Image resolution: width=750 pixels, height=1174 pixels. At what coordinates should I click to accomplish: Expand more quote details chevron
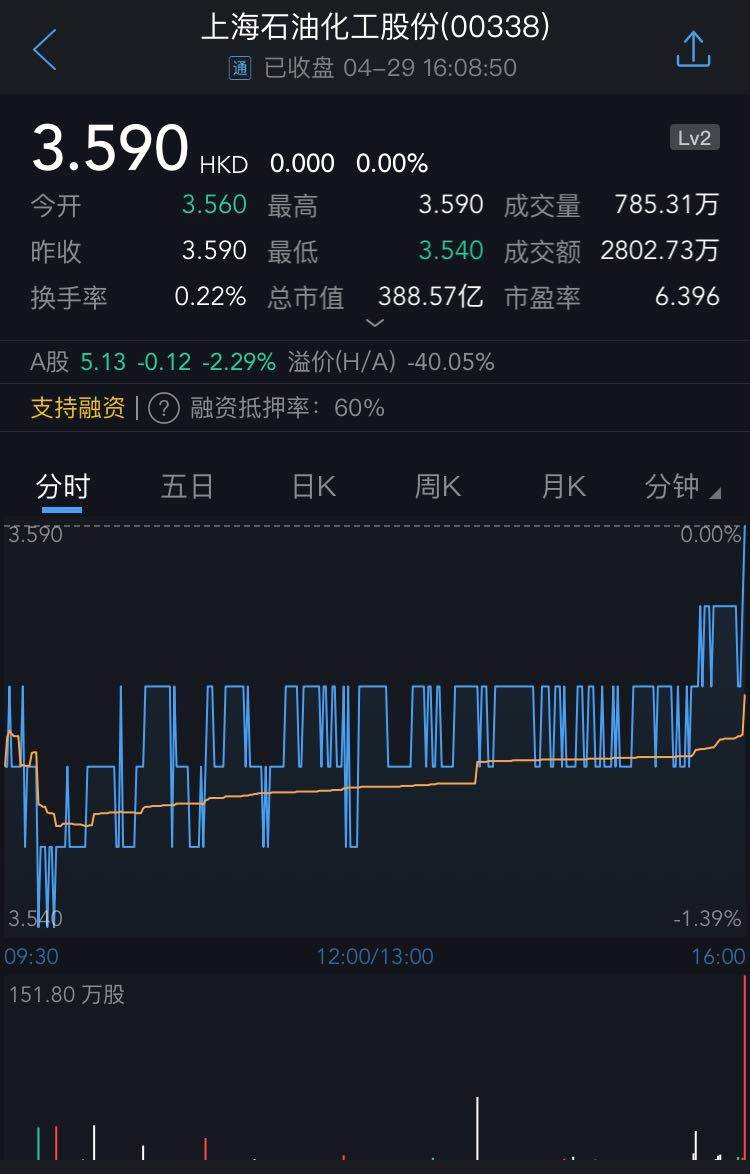[x=375, y=323]
